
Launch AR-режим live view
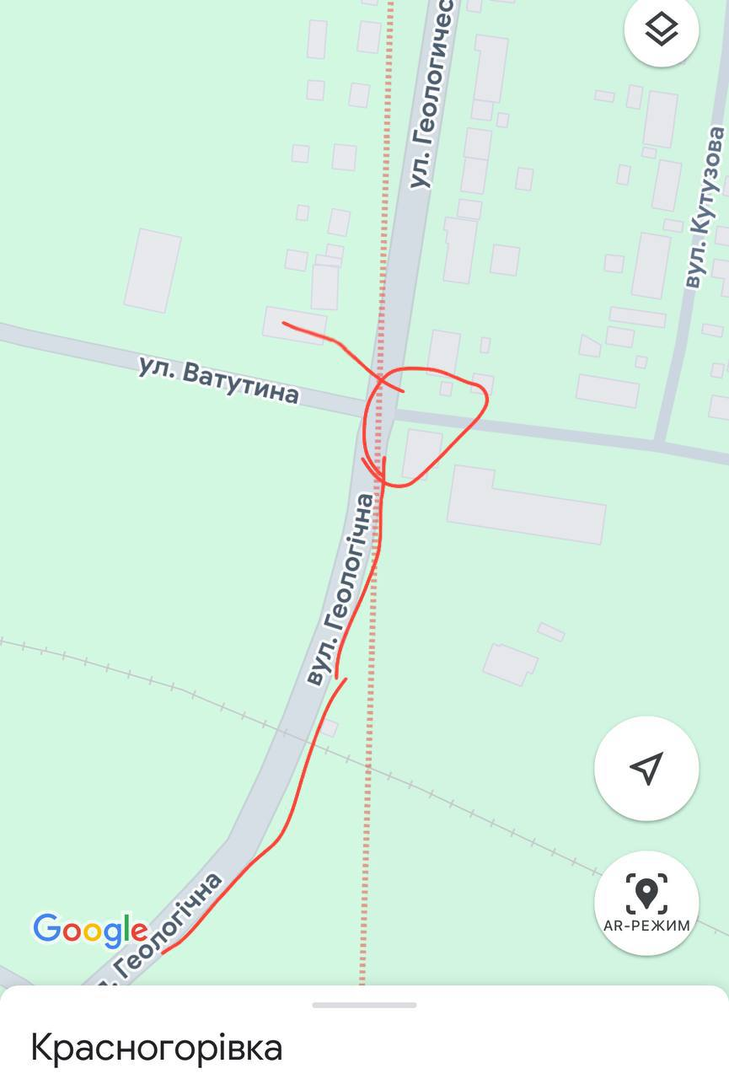pos(646,902)
